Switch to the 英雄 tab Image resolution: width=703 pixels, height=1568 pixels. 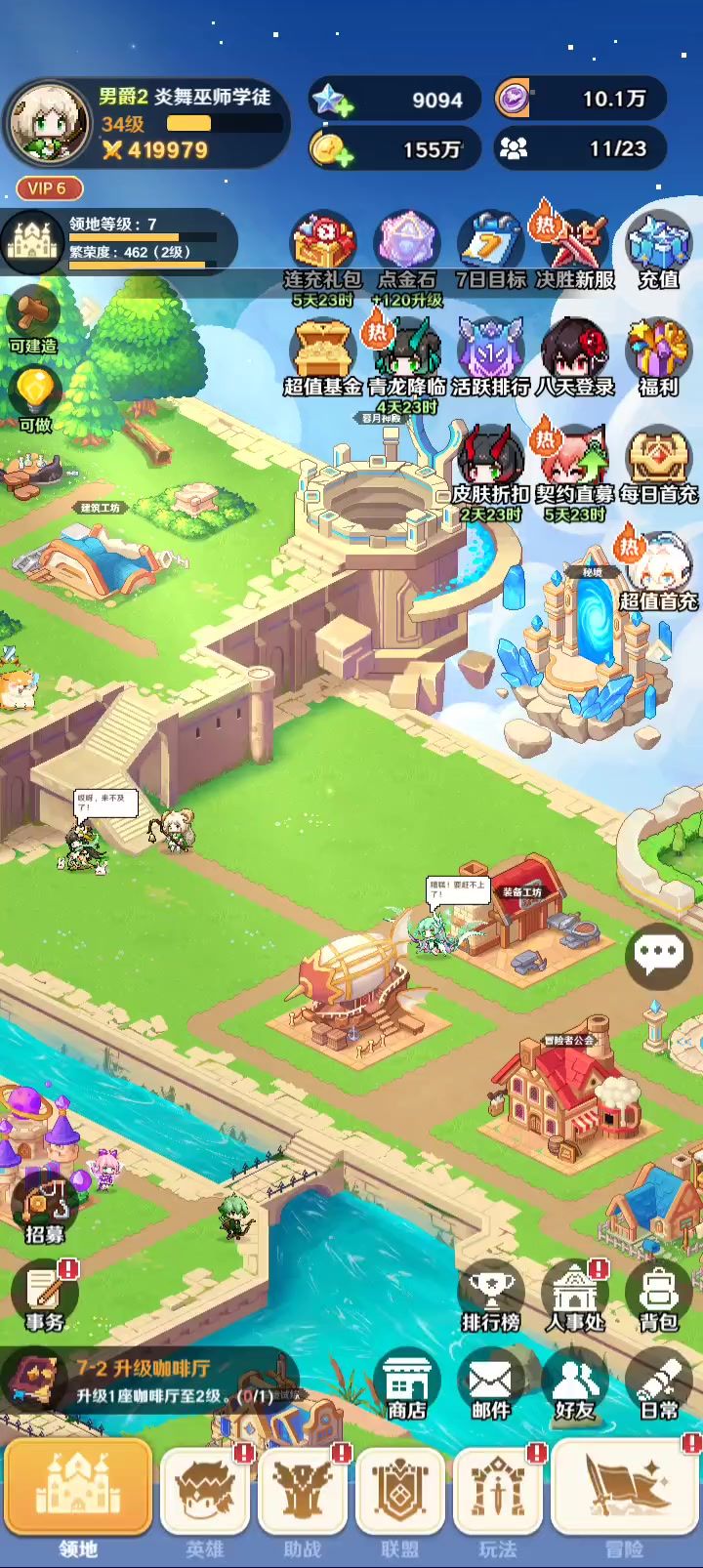pos(205,1494)
